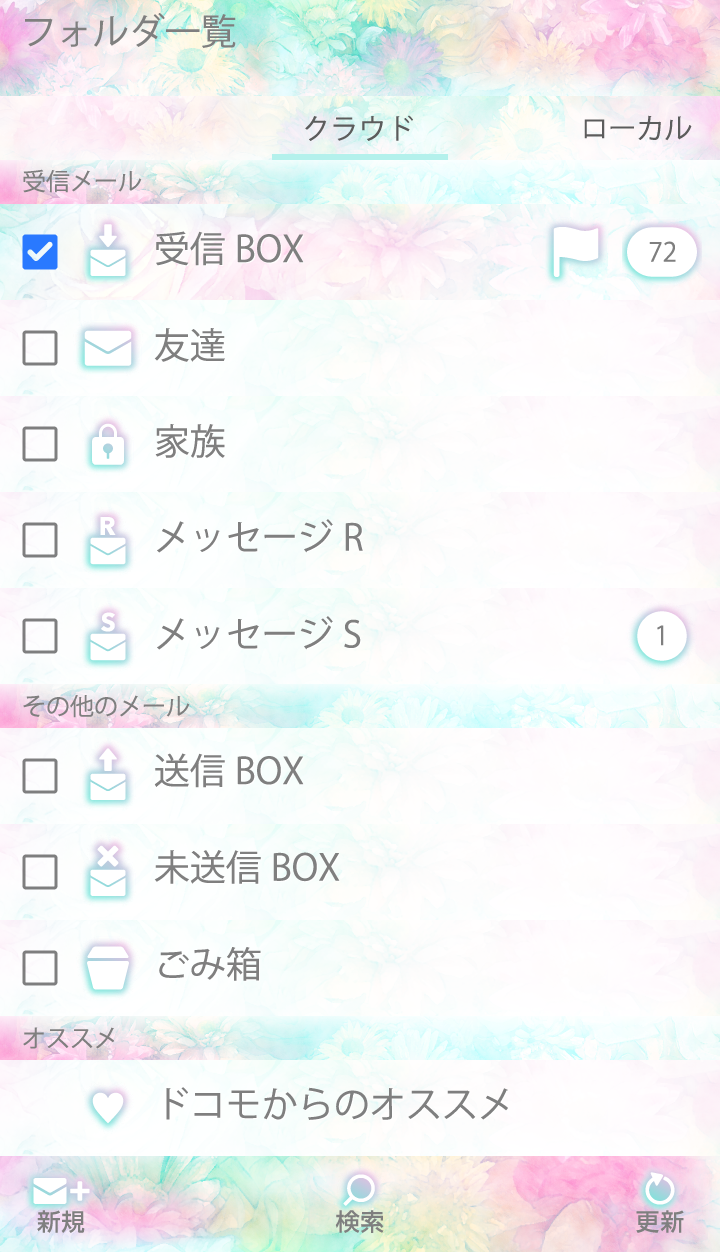Open the 友達 folder

tap(190, 347)
